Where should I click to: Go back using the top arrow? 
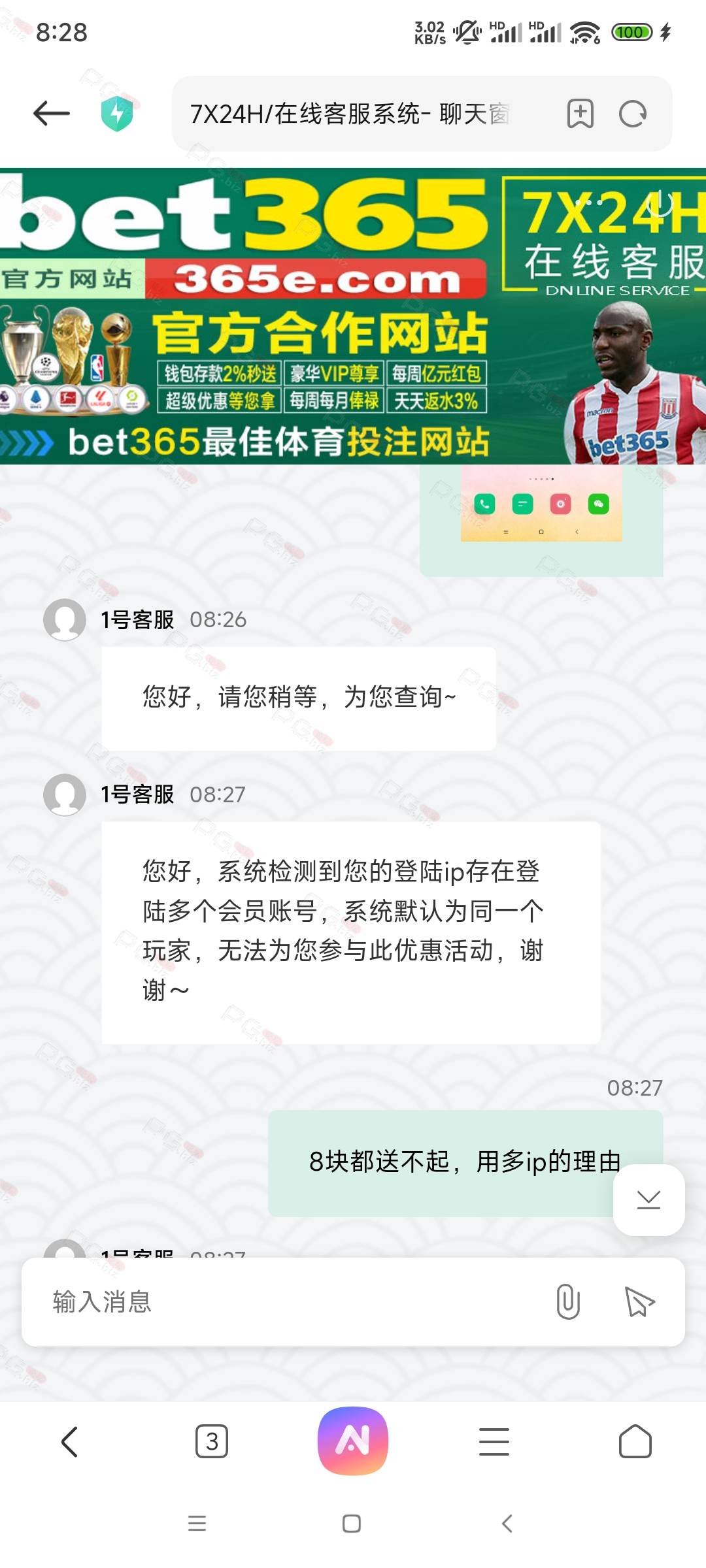(x=52, y=114)
